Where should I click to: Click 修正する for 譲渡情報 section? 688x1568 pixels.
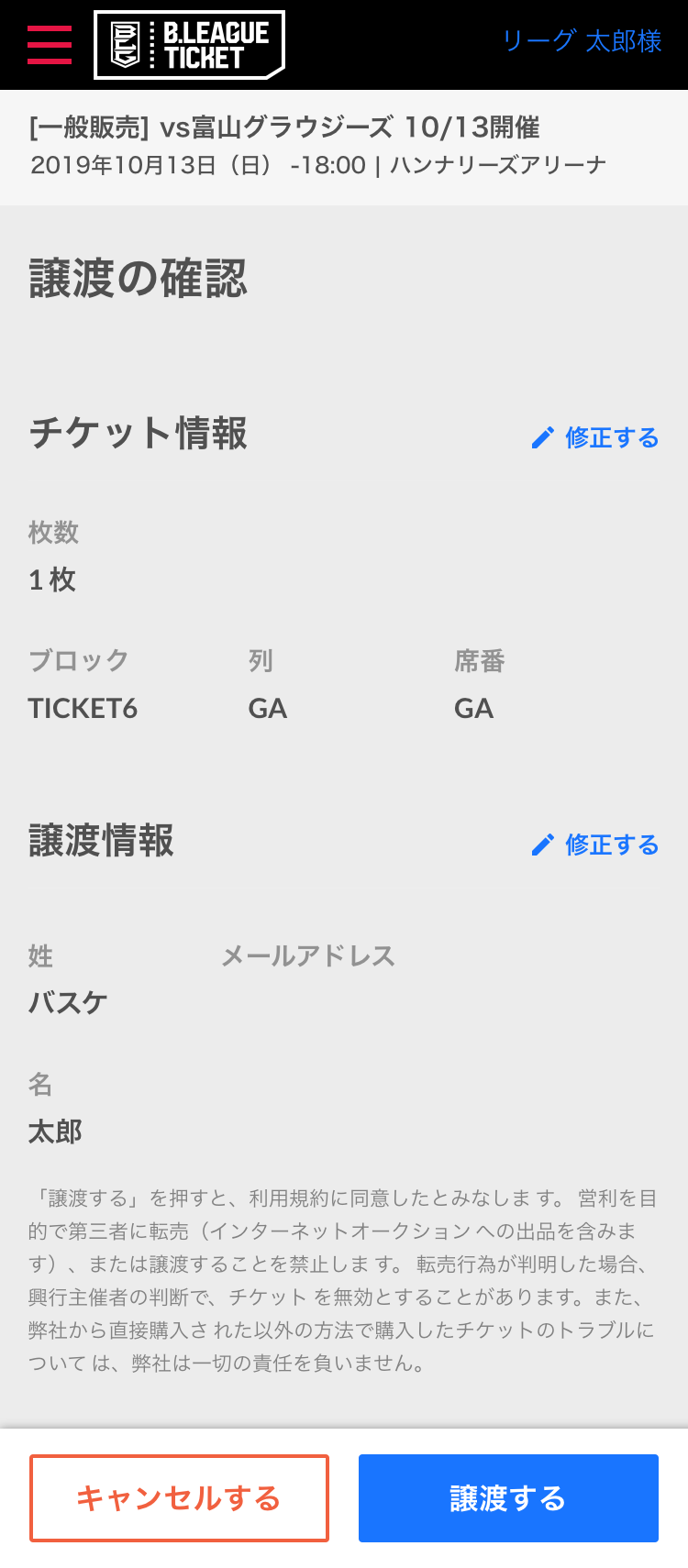pos(610,845)
